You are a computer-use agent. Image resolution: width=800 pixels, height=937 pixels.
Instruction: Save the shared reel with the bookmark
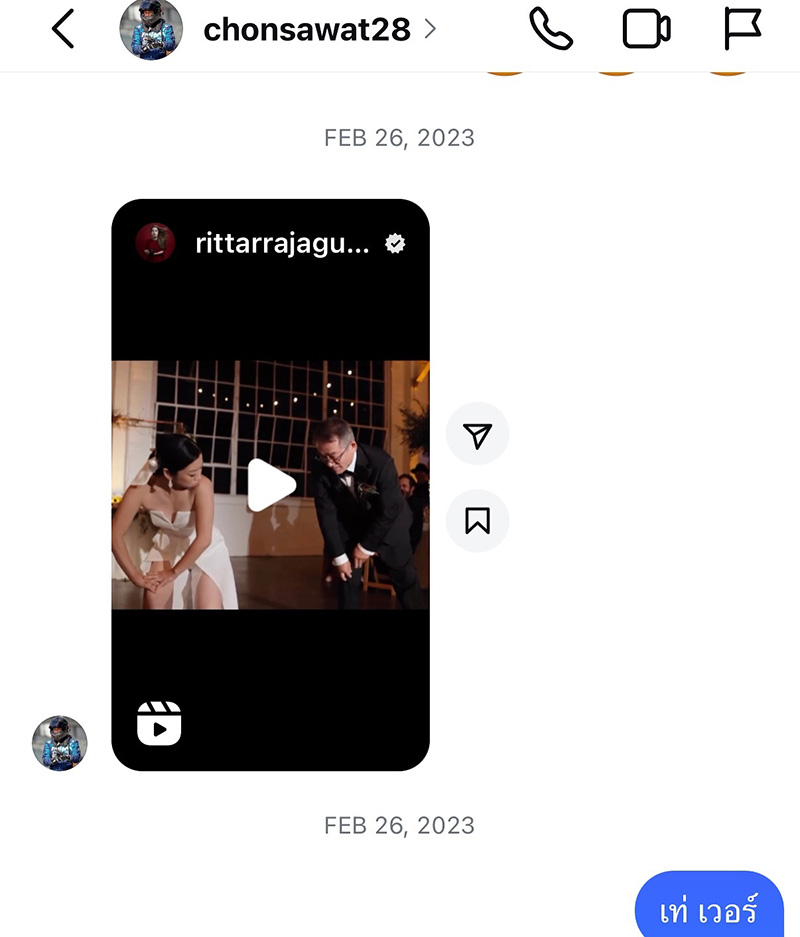coord(477,520)
